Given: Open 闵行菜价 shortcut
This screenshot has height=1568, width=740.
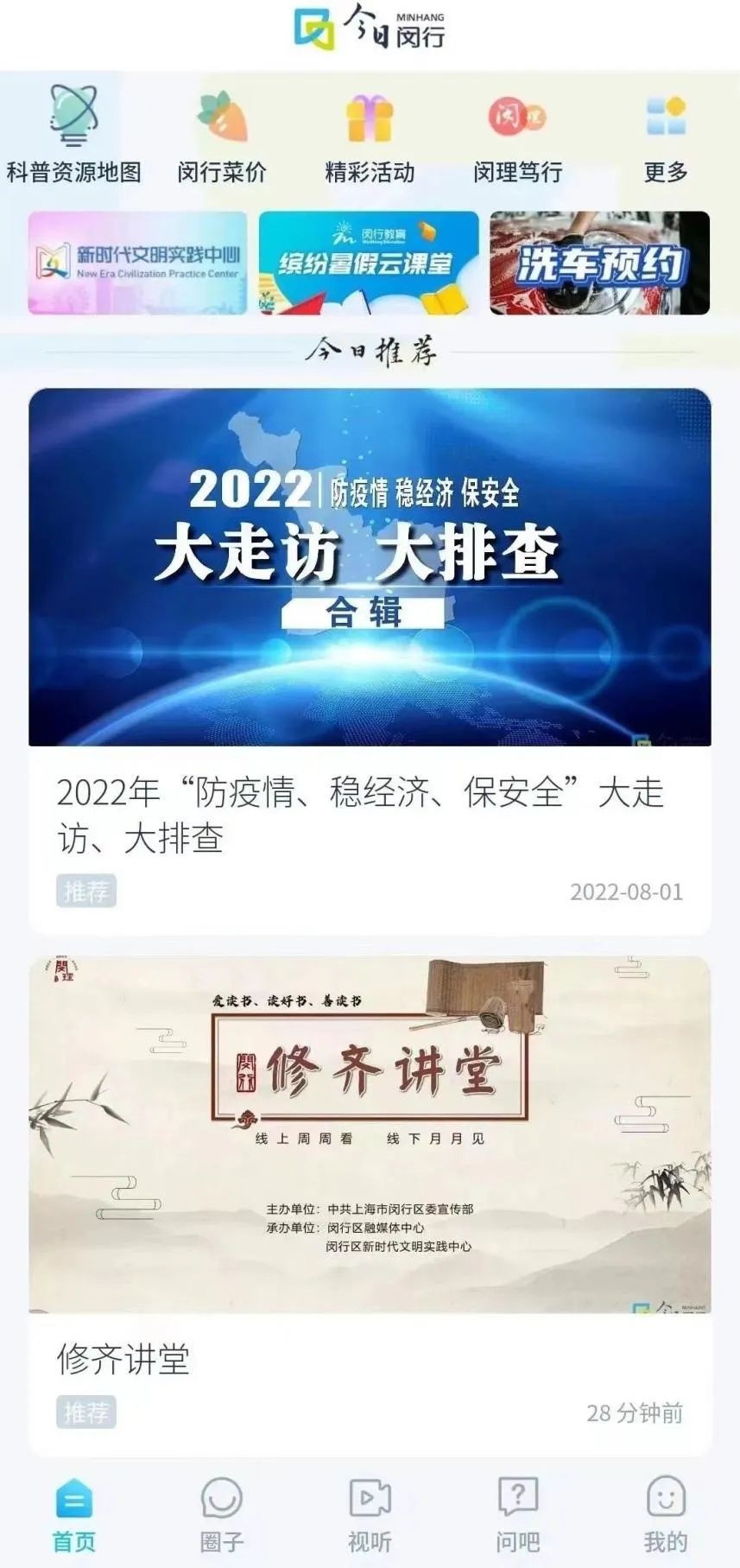Looking at the screenshot, I should tap(222, 135).
